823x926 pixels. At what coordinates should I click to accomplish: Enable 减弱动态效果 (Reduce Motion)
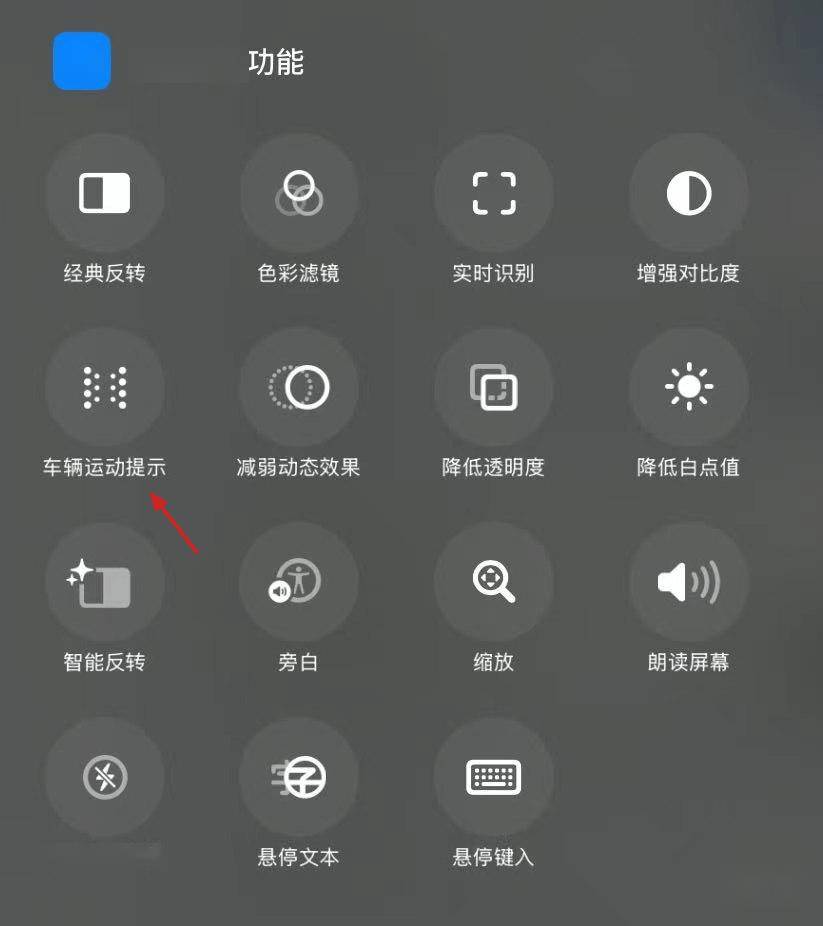(299, 388)
